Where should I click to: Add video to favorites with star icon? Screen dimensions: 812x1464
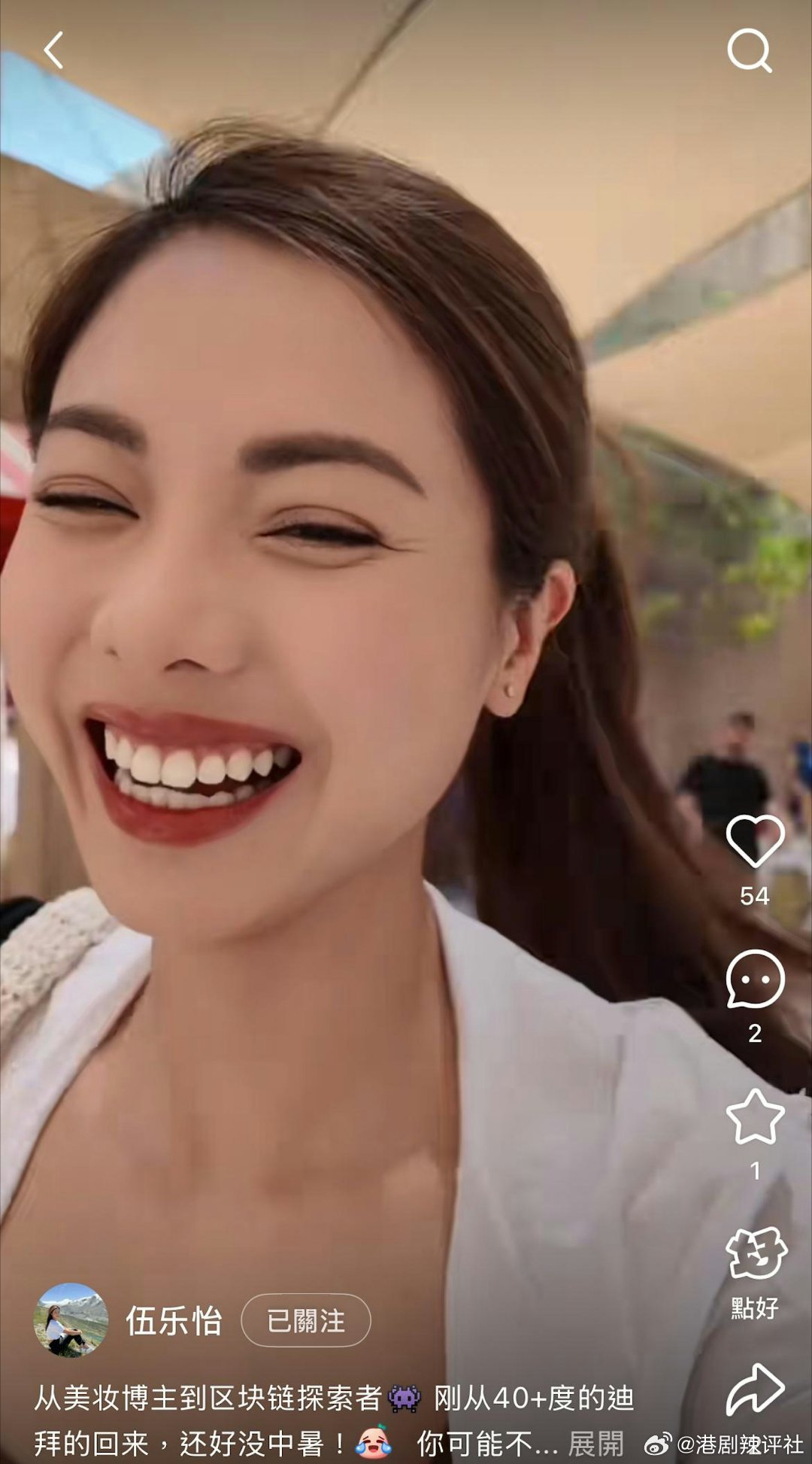tap(755, 1117)
